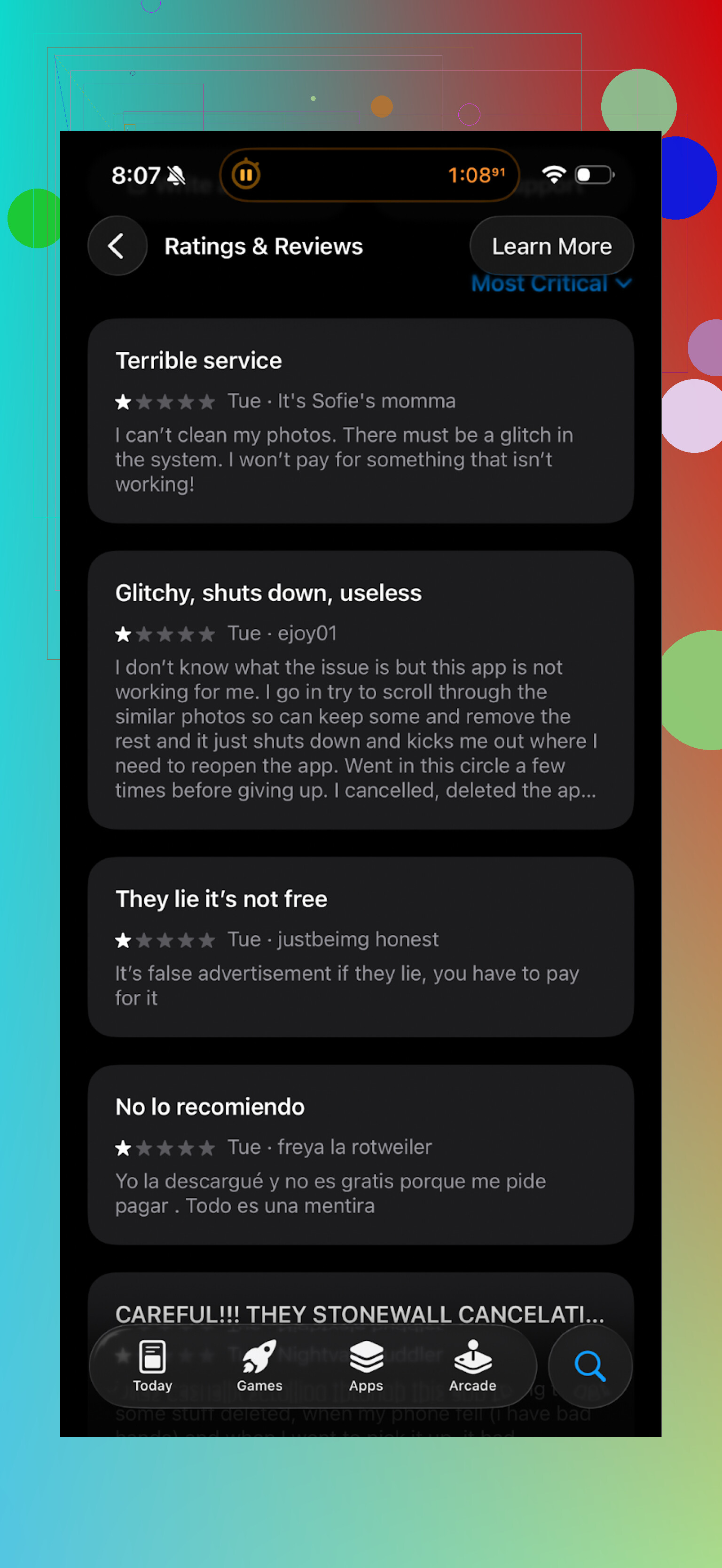This screenshot has height=1568, width=722.
Task: Switch to the Today tab
Action: pos(152,1366)
